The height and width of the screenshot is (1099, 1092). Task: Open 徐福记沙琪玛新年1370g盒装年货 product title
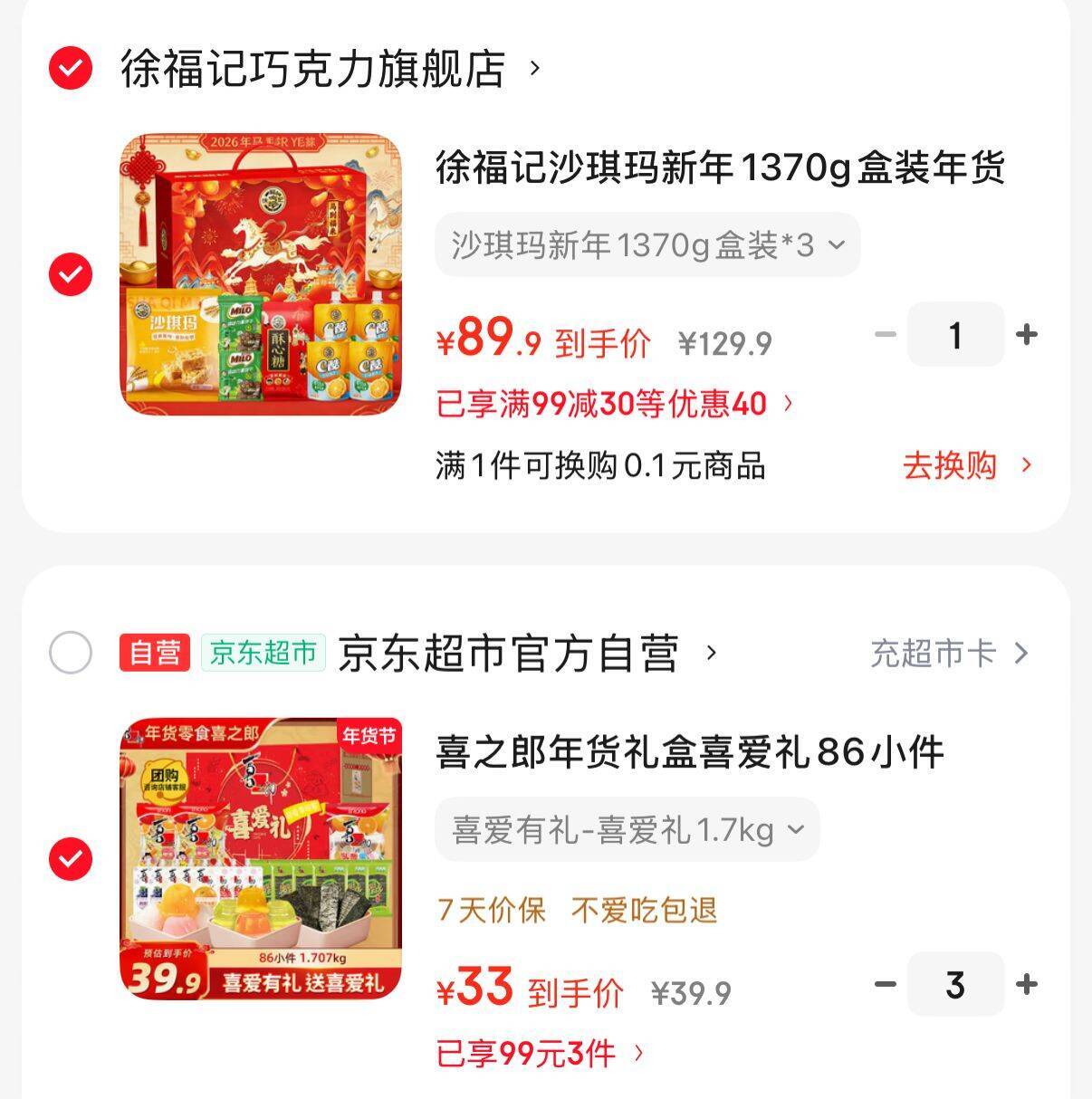click(720, 168)
